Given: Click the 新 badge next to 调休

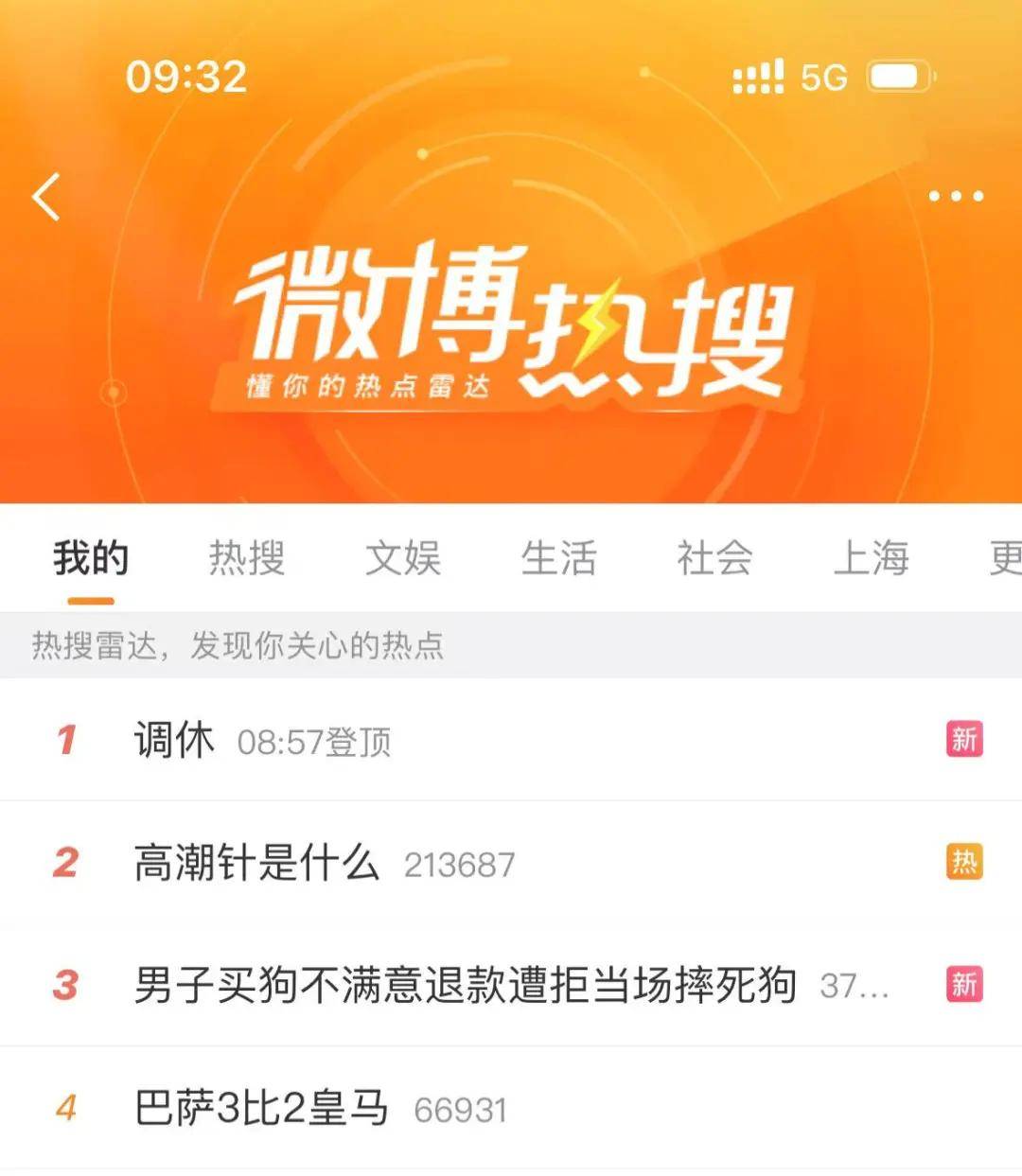Looking at the screenshot, I should click(x=965, y=741).
